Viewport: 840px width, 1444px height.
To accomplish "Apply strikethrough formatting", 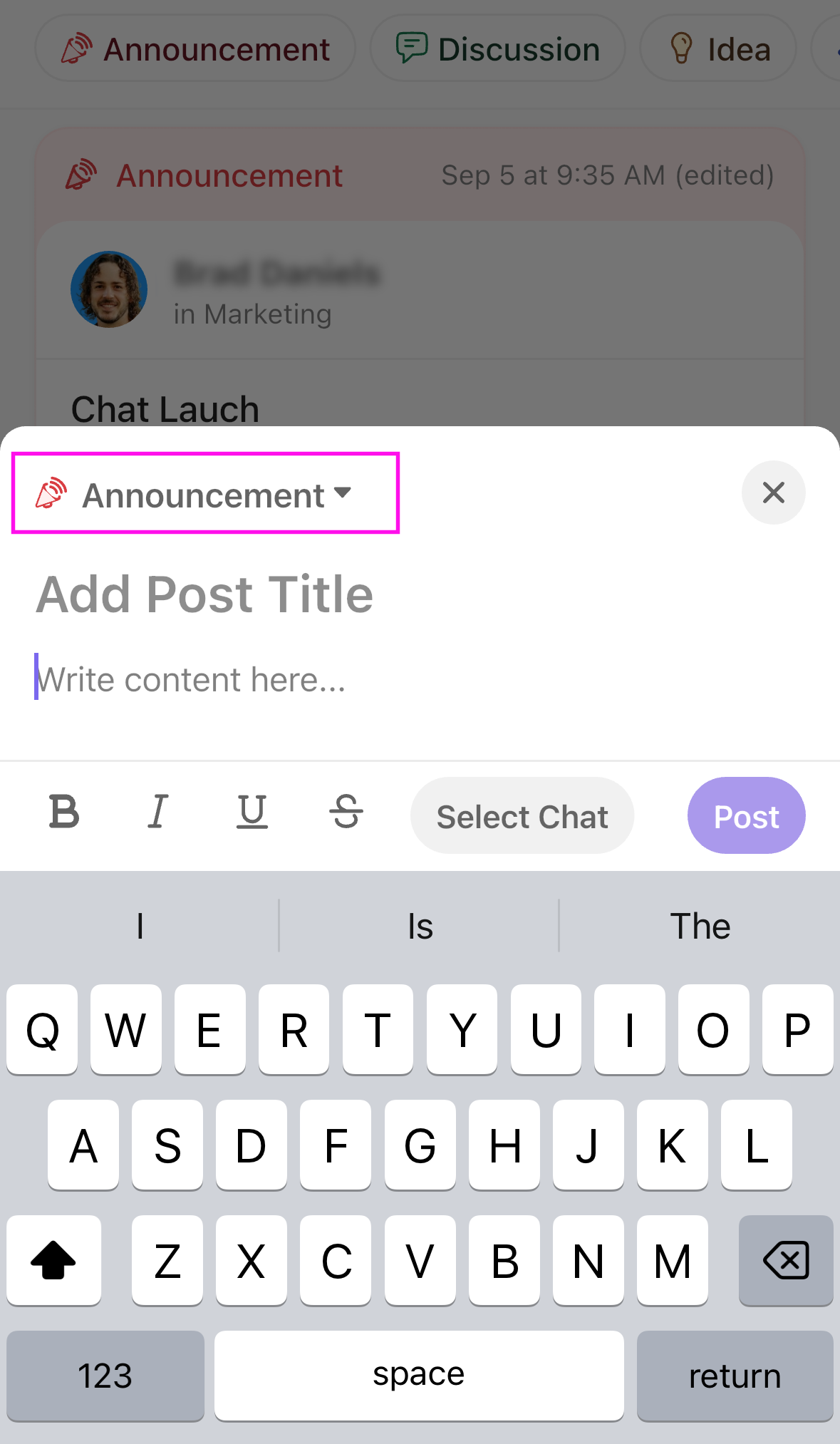I will click(346, 812).
